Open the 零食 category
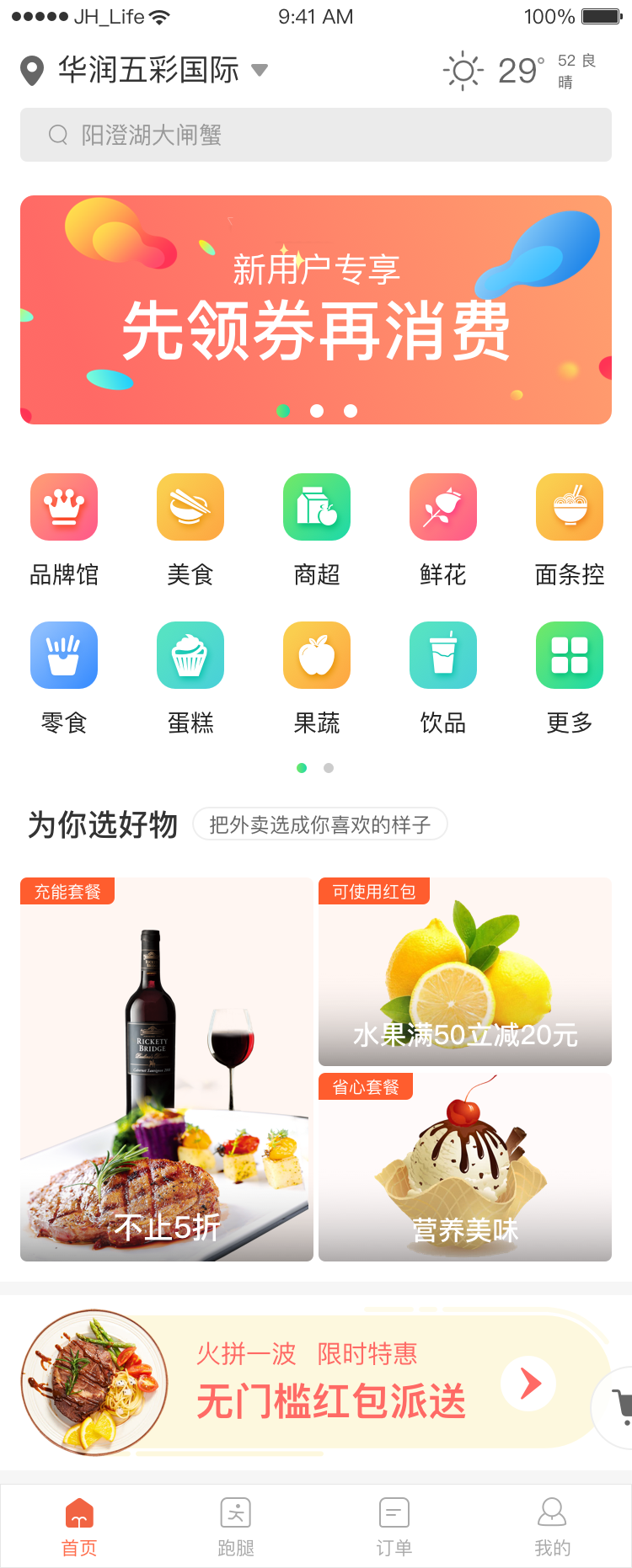 pos(64,678)
